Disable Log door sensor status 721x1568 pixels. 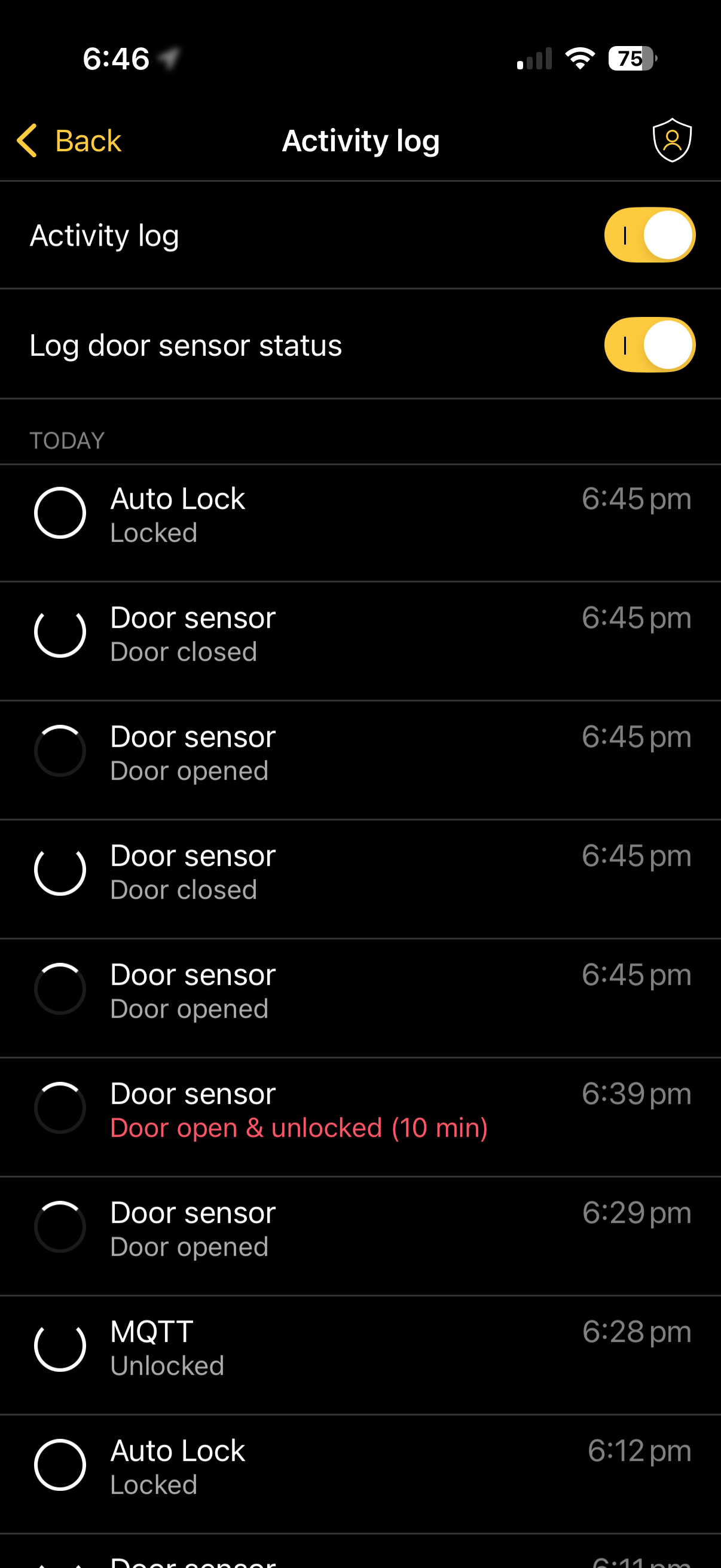[649, 345]
